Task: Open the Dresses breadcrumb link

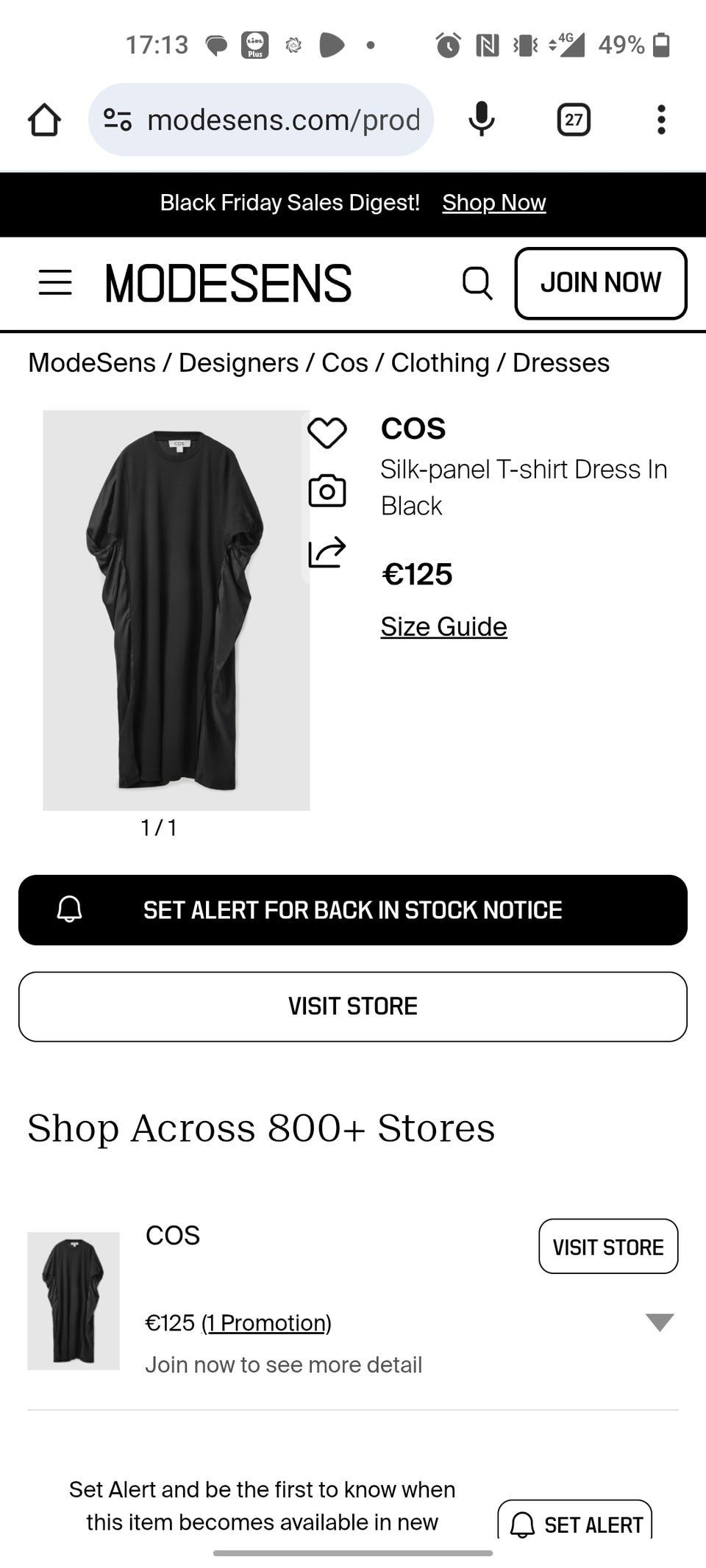Action: (x=560, y=363)
